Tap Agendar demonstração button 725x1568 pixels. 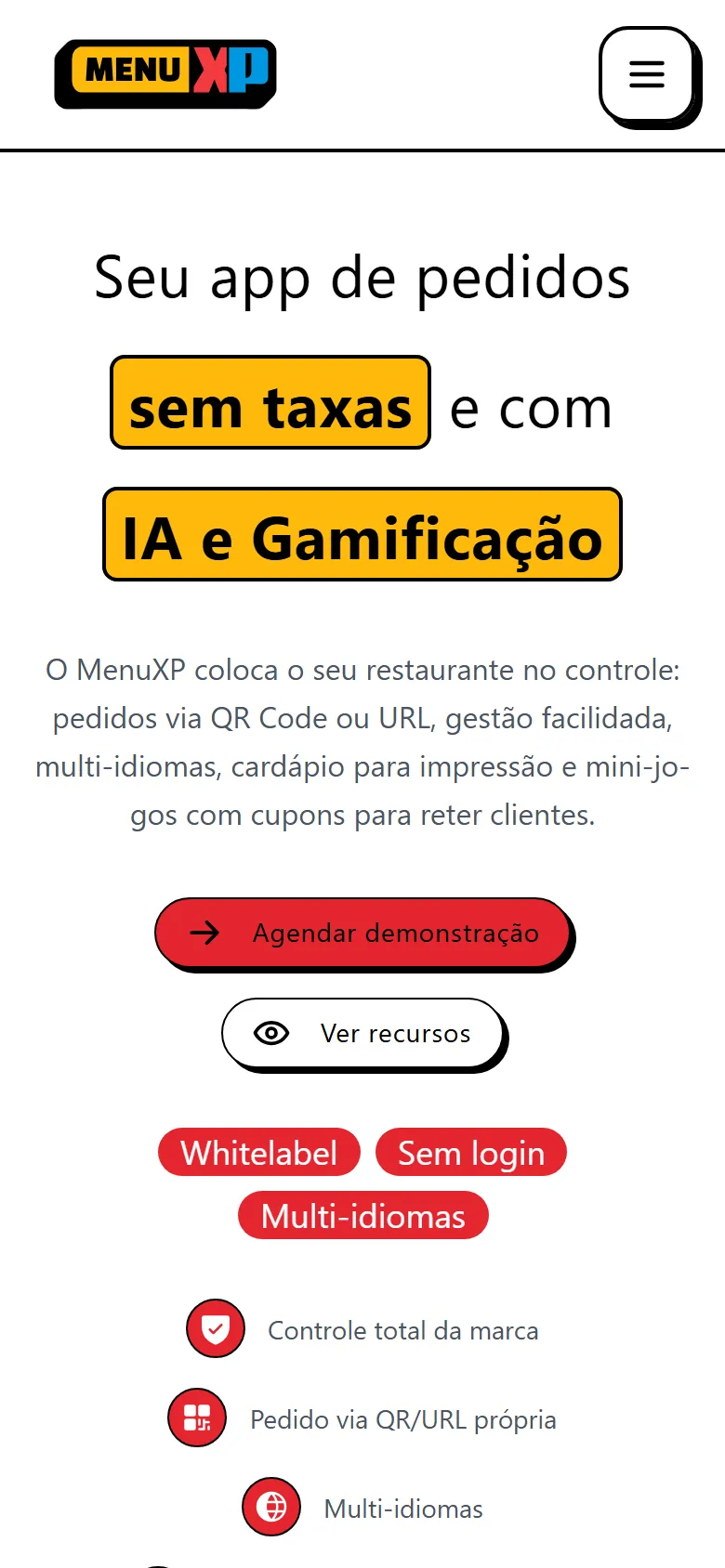362,933
